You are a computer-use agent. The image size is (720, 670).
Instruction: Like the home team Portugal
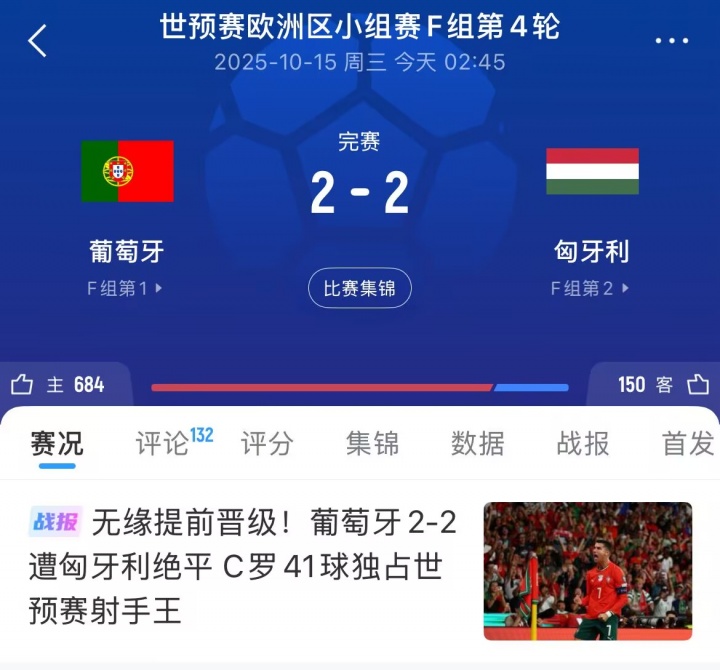pos(24,385)
